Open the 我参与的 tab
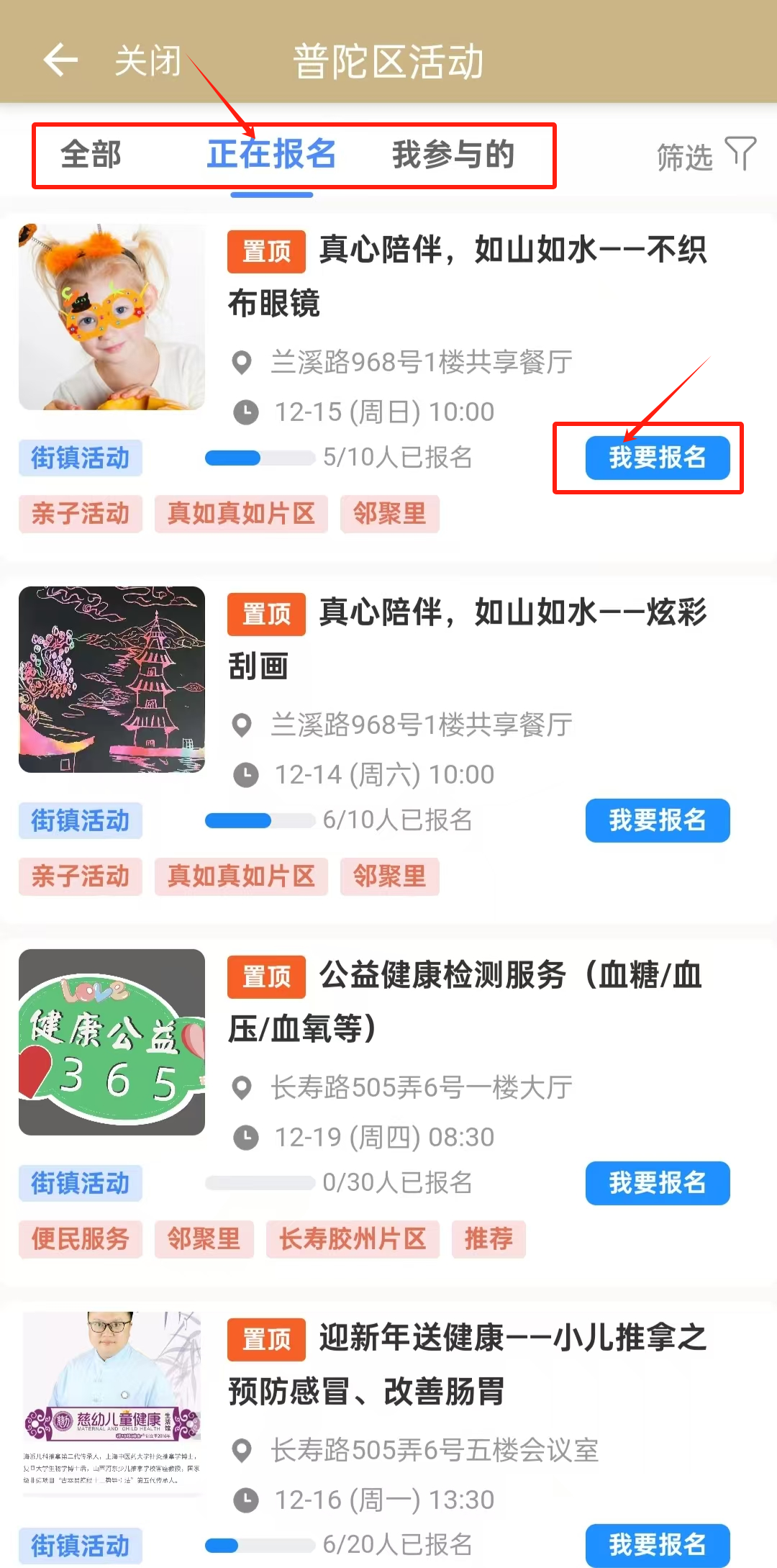Viewport: 777px width, 1568px height. (453, 155)
